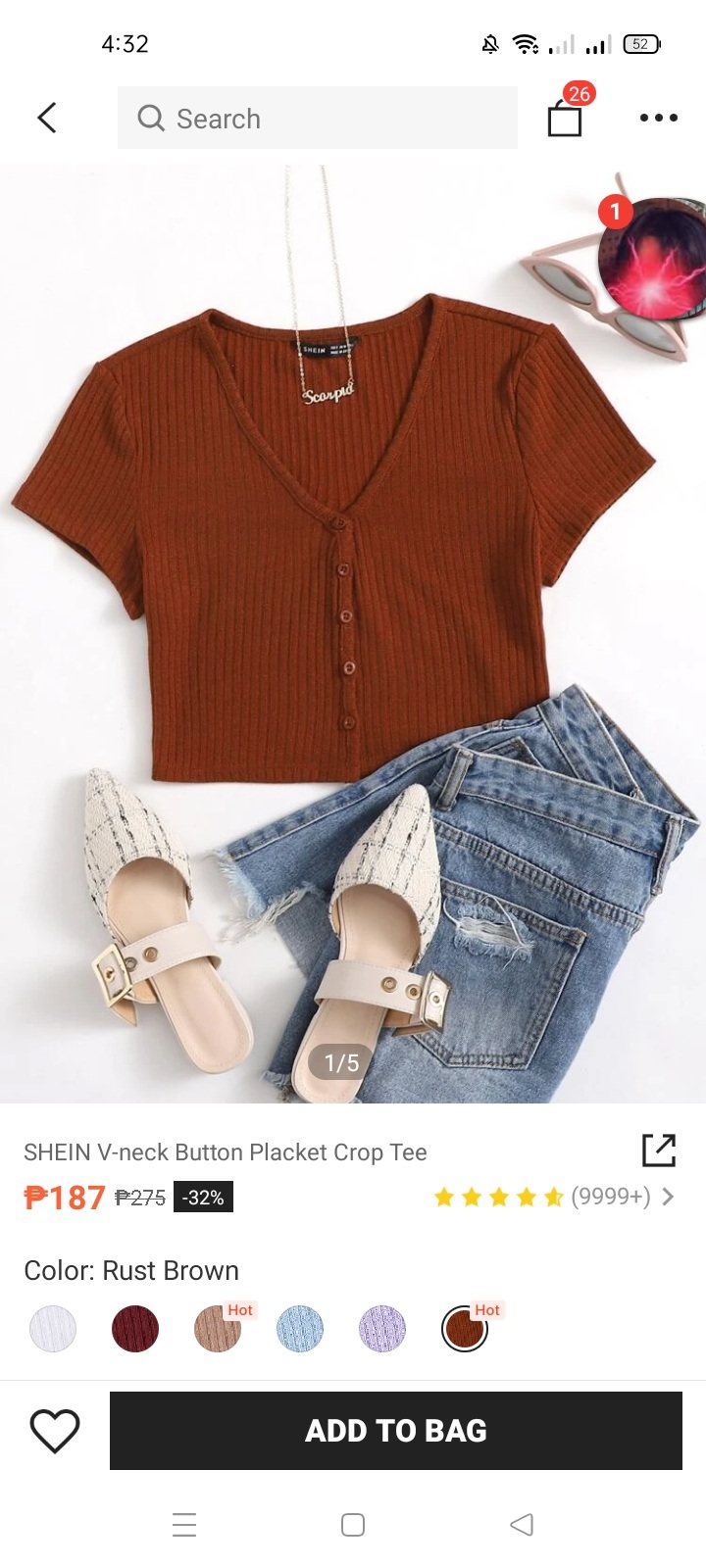The height and width of the screenshot is (1568, 706).
Task: Tap ADD TO BAG
Action: pos(395,1431)
